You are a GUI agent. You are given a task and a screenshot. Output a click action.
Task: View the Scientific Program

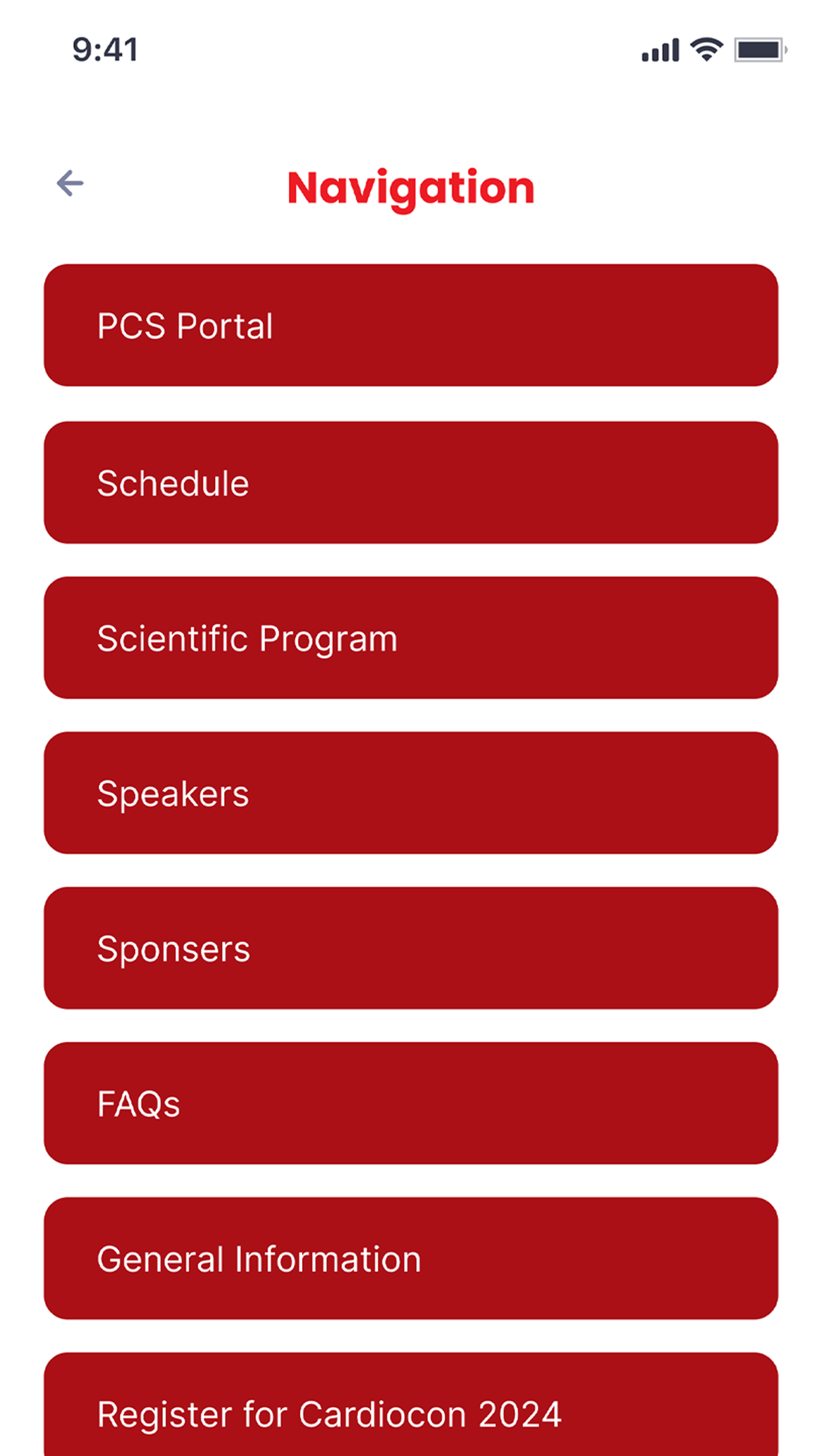411,638
